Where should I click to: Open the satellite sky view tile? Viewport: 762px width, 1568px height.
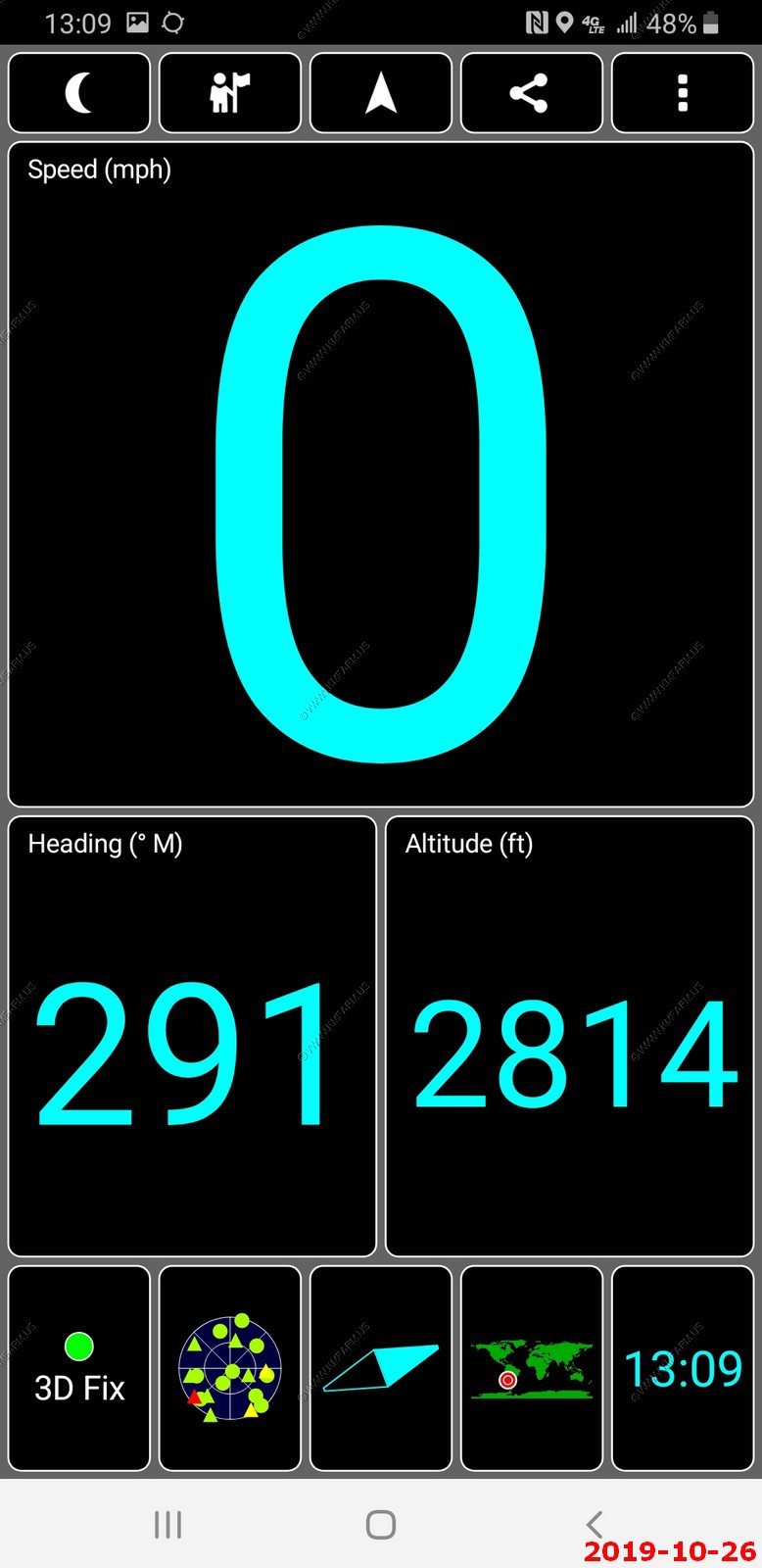pyautogui.click(x=230, y=1368)
